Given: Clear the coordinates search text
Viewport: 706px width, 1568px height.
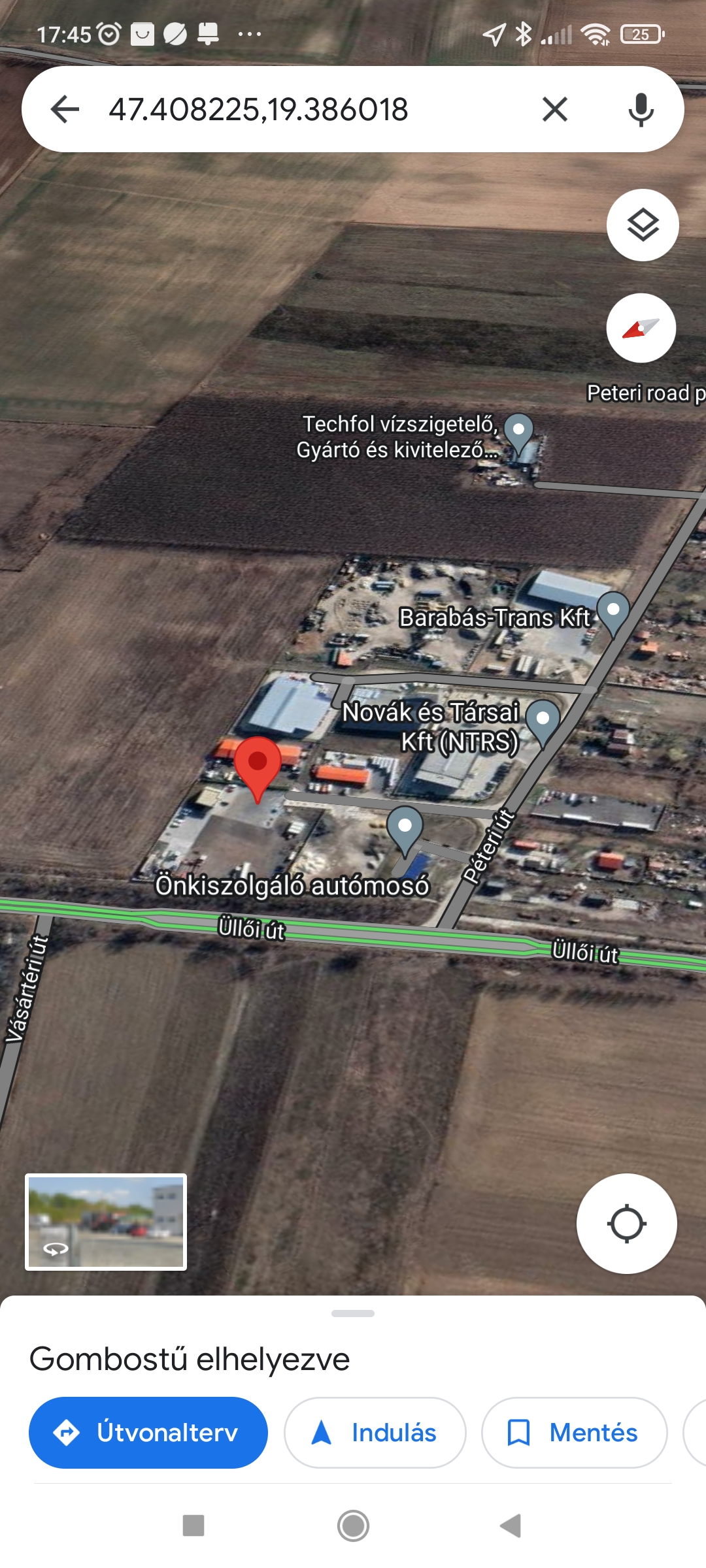Looking at the screenshot, I should pyautogui.click(x=554, y=109).
